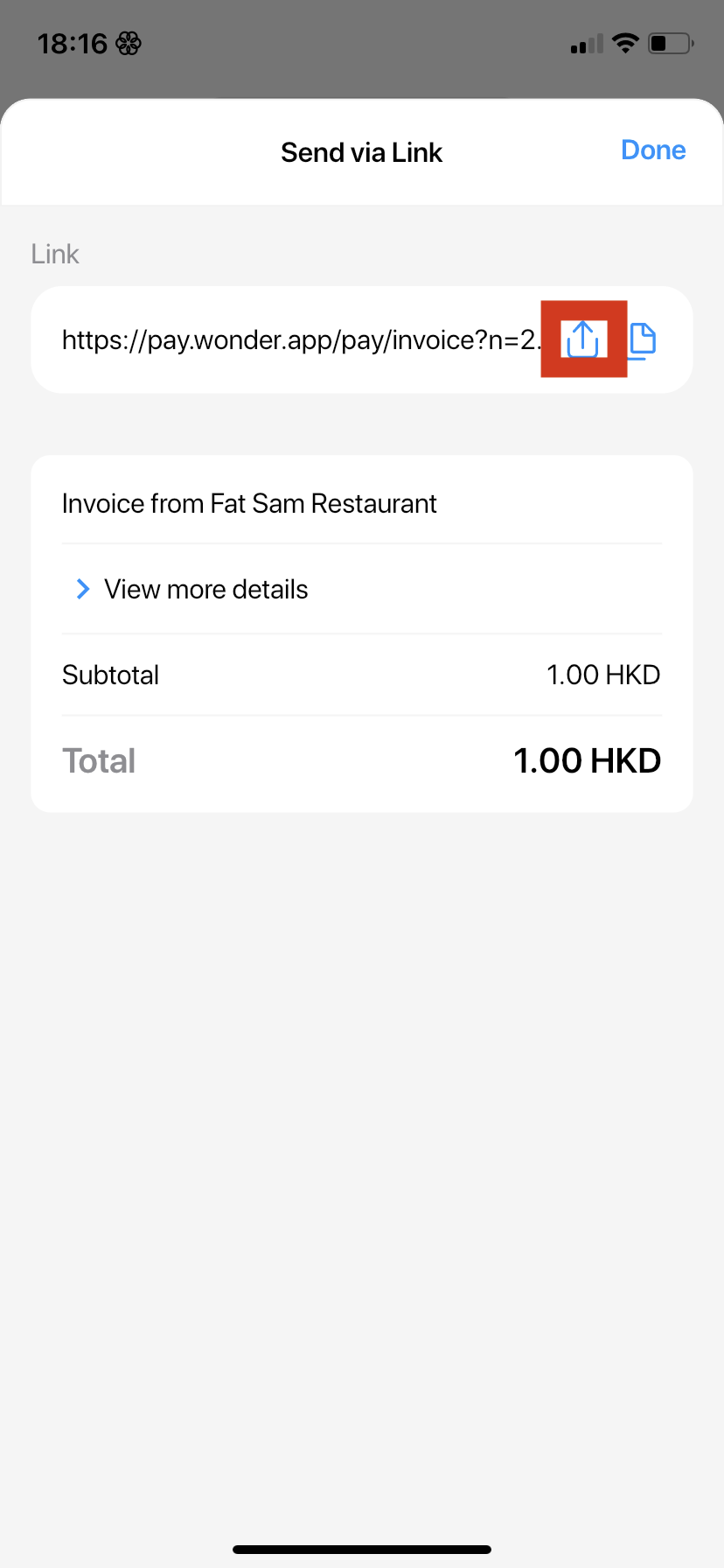Tap Done to close the sheet
The width and height of the screenshot is (724, 1568).
point(652,150)
